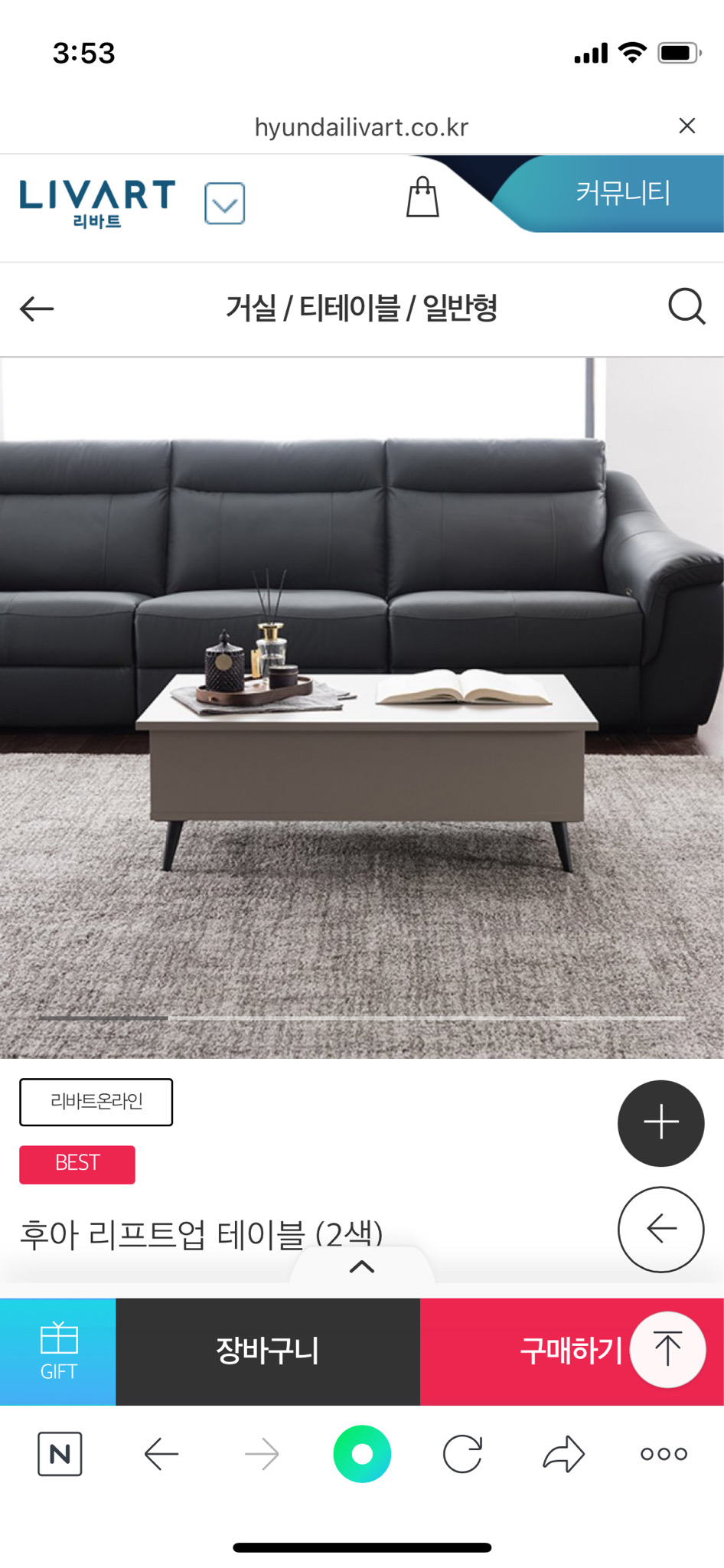This screenshot has width=724, height=1568.
Task: Reload the current page
Action: point(463,1454)
